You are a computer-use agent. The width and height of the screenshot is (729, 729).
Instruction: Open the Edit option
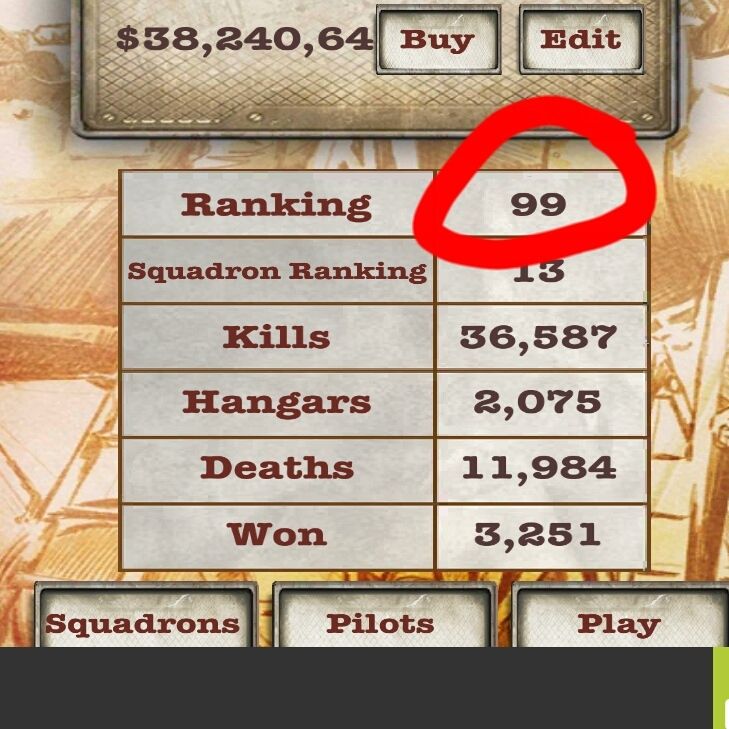pyautogui.click(x=581, y=40)
